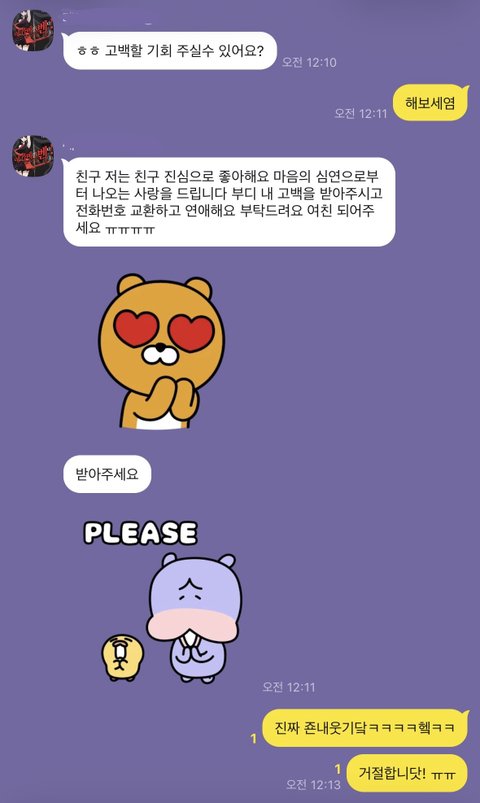Tap the heart-eyes Ryan bear emoticon
Image resolution: width=480 pixels, height=803 pixels.
[161, 352]
